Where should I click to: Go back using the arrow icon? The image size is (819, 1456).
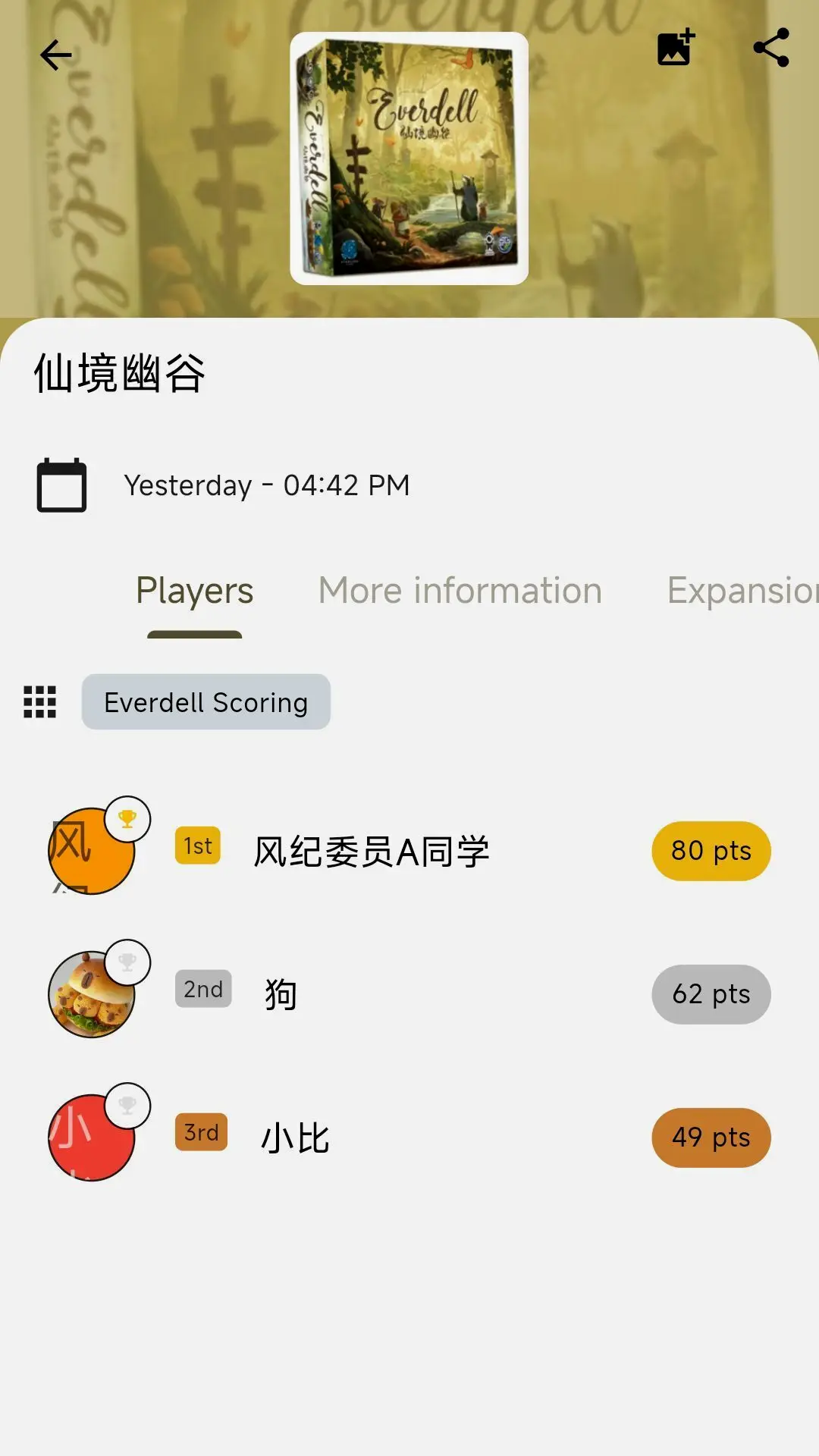click(55, 55)
